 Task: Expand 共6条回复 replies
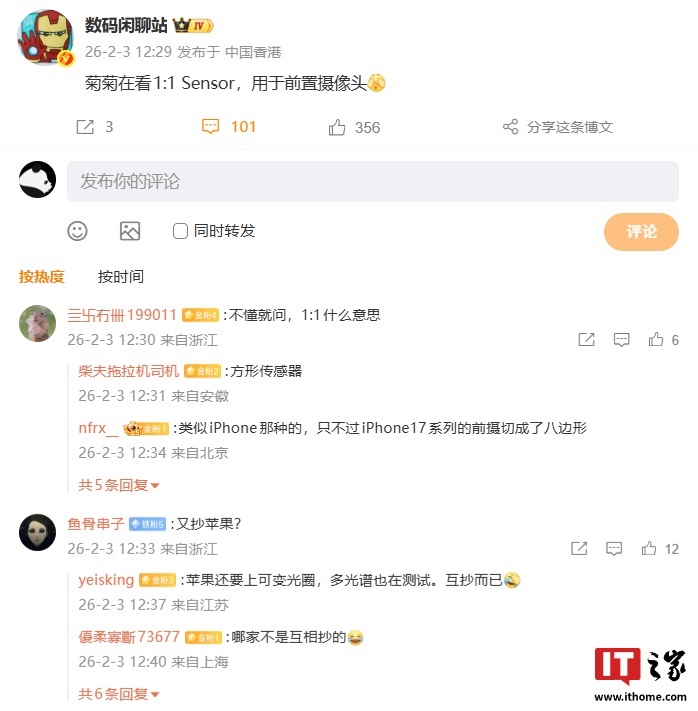119,694
